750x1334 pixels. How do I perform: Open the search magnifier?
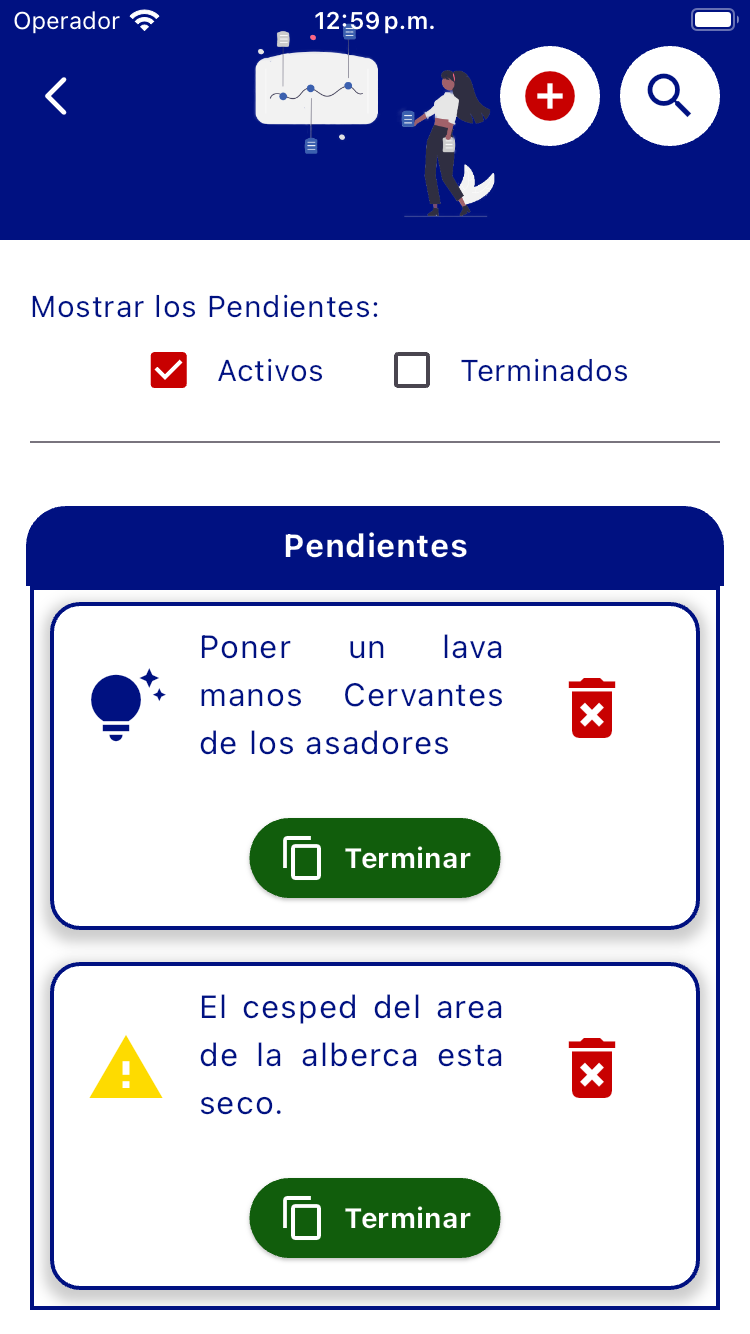tap(670, 96)
